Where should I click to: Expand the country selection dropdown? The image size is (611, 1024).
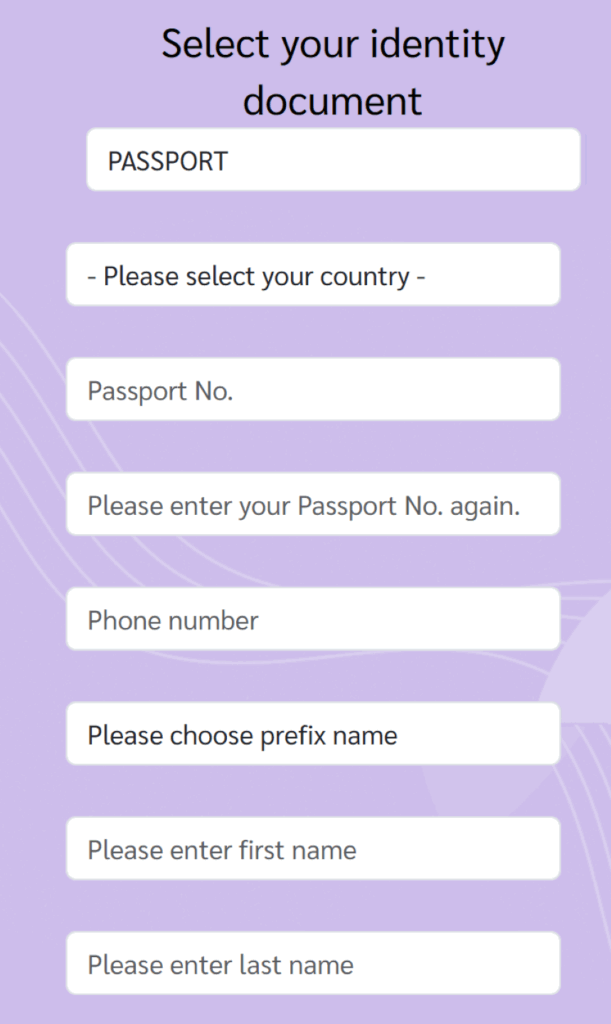(x=313, y=275)
